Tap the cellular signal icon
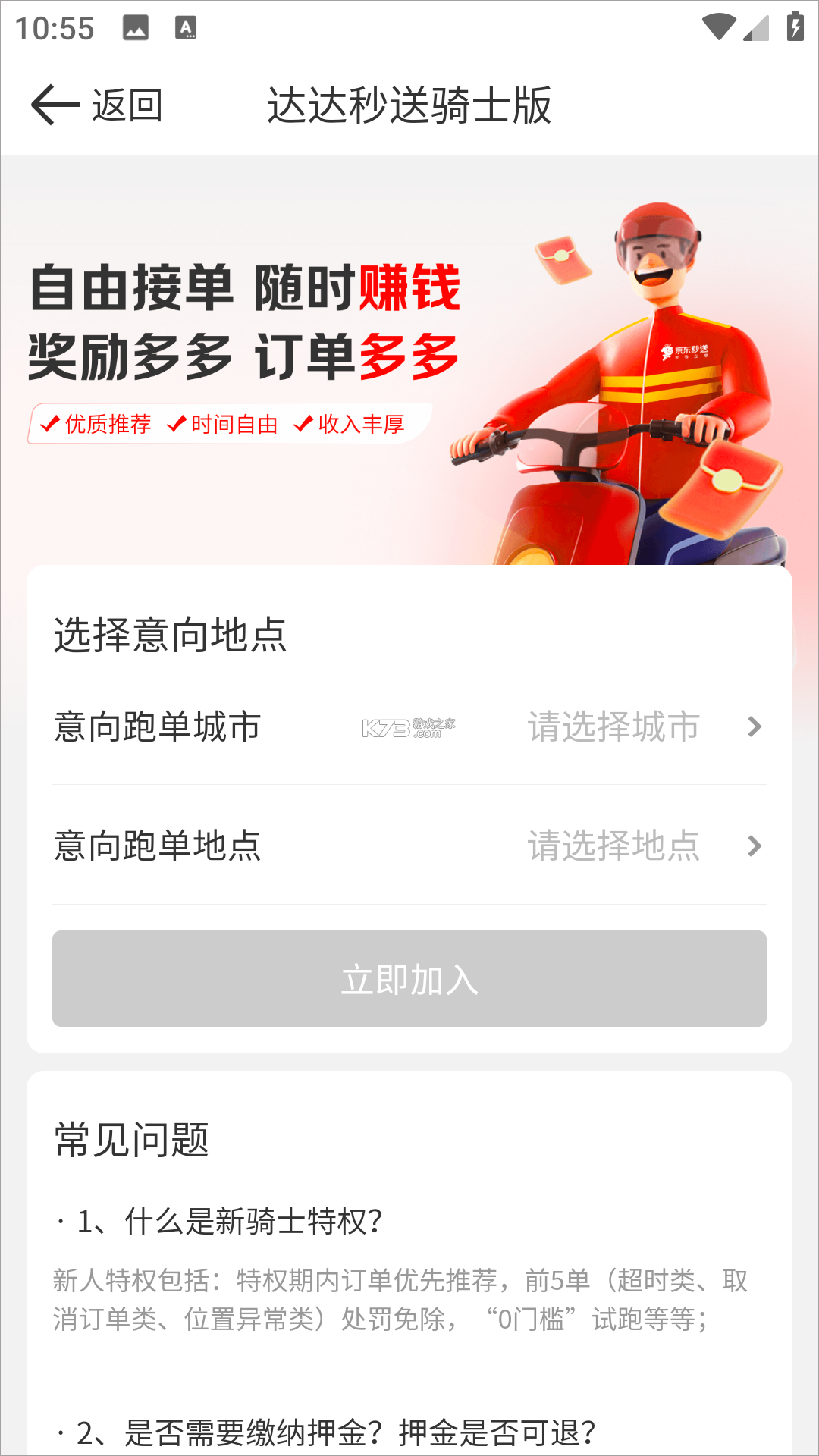The height and width of the screenshot is (1456, 819). pos(757,27)
